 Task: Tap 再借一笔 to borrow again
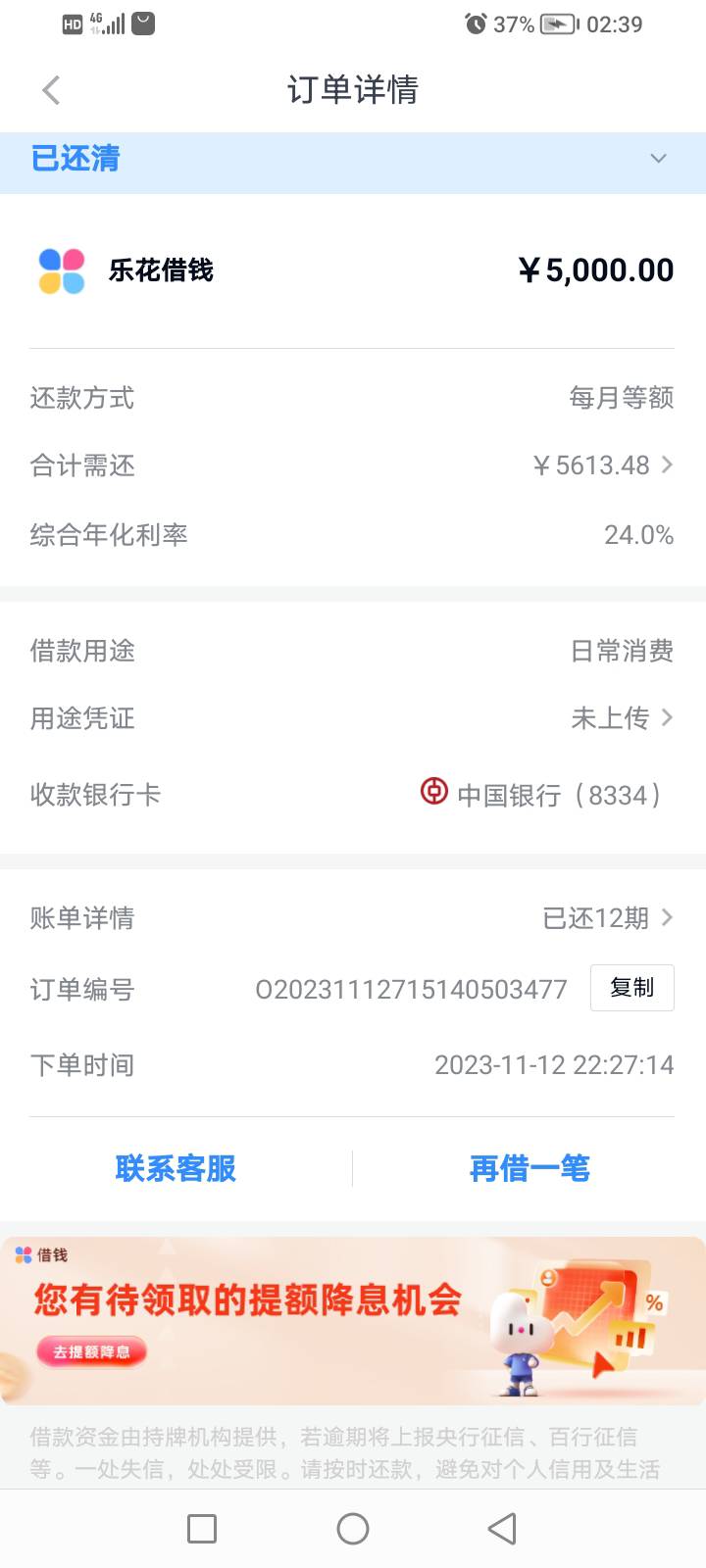click(529, 1168)
